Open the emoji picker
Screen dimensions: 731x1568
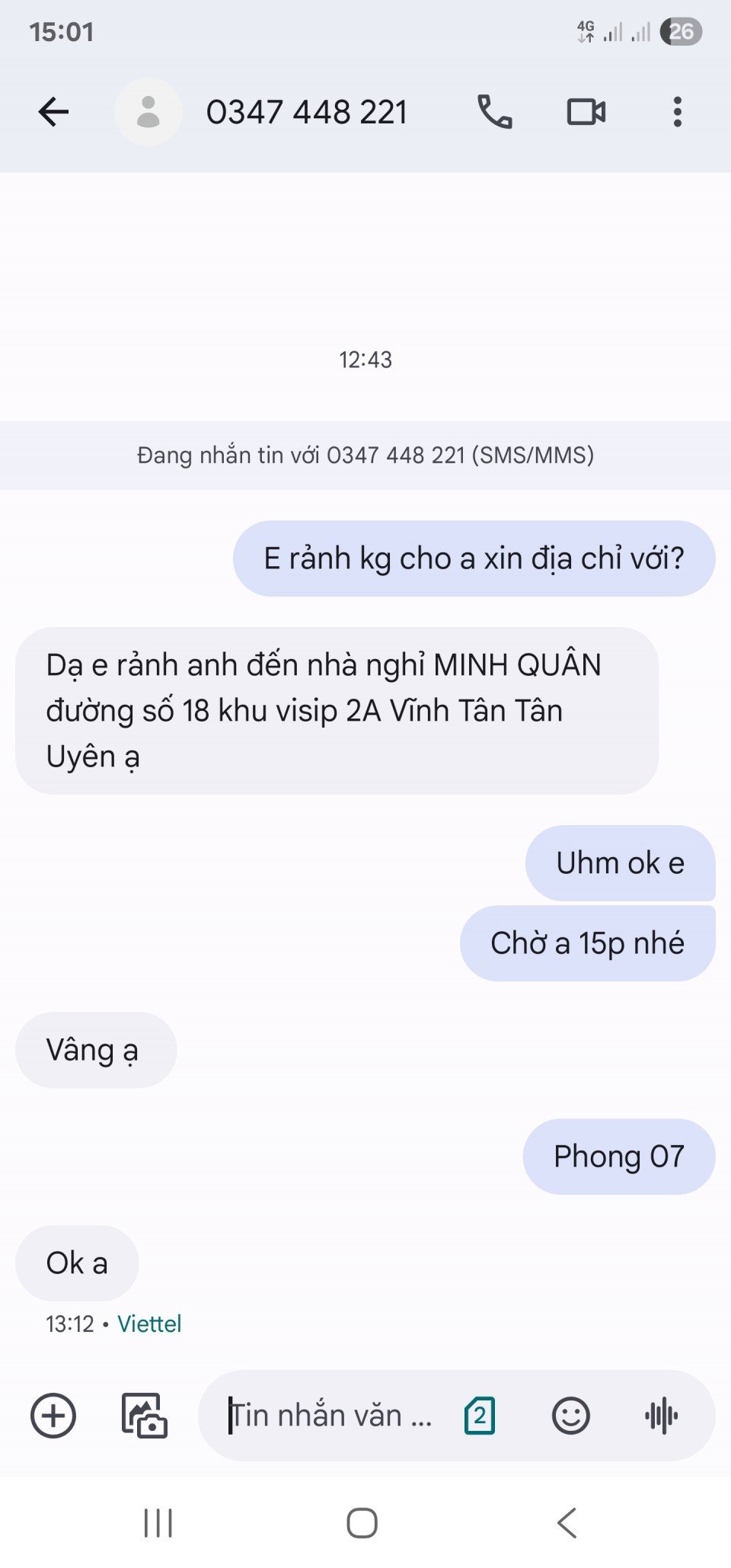(570, 1416)
